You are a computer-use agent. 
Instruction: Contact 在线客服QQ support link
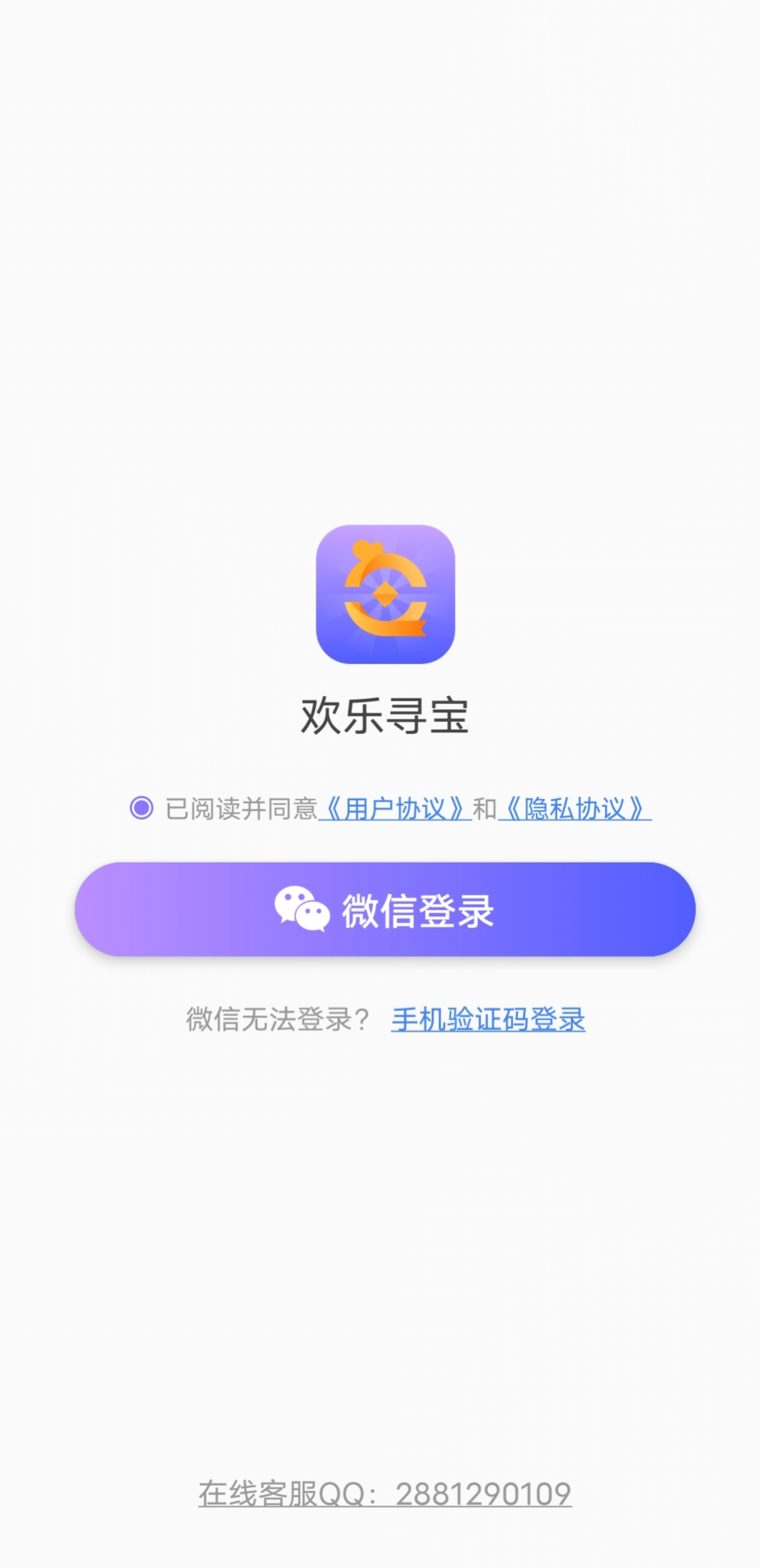(x=385, y=1494)
